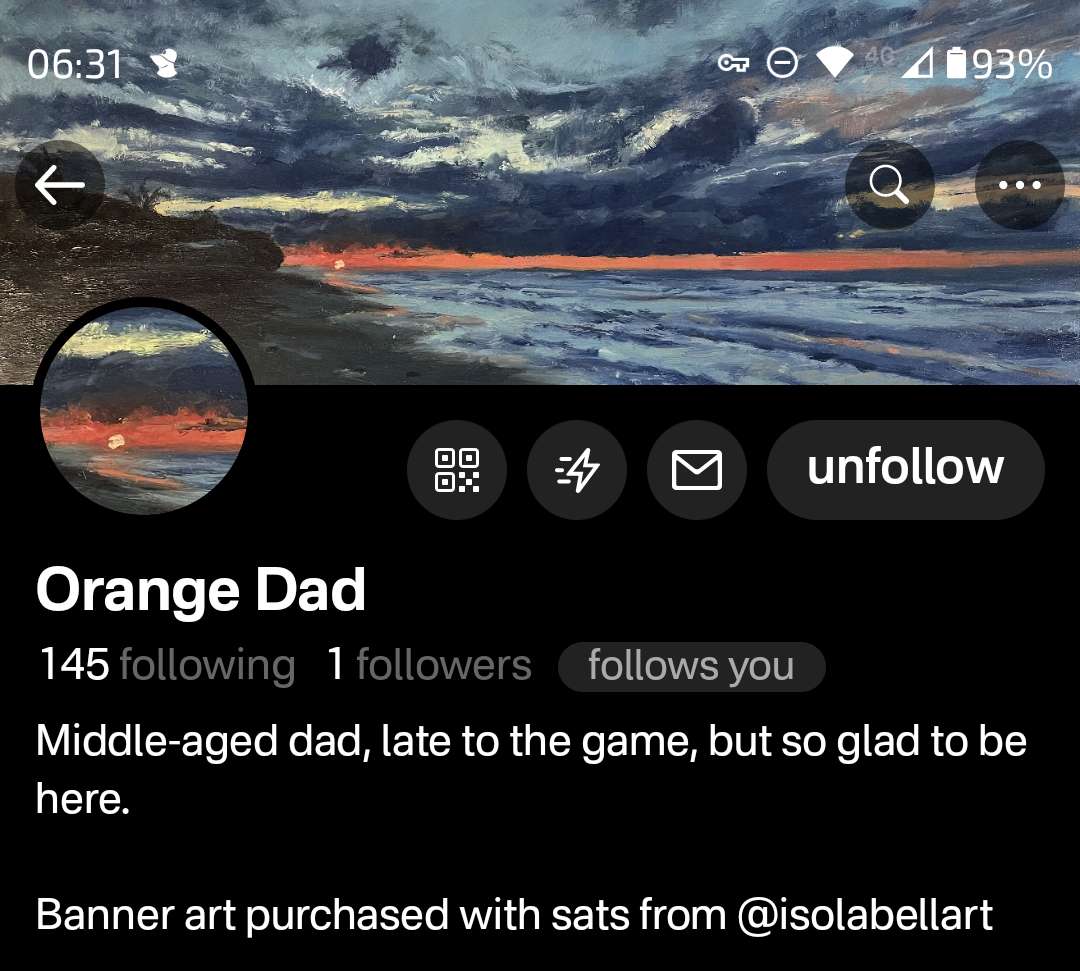Screen dimensions: 1080x971
Task: Open the 1 followers list
Action: click(x=430, y=665)
